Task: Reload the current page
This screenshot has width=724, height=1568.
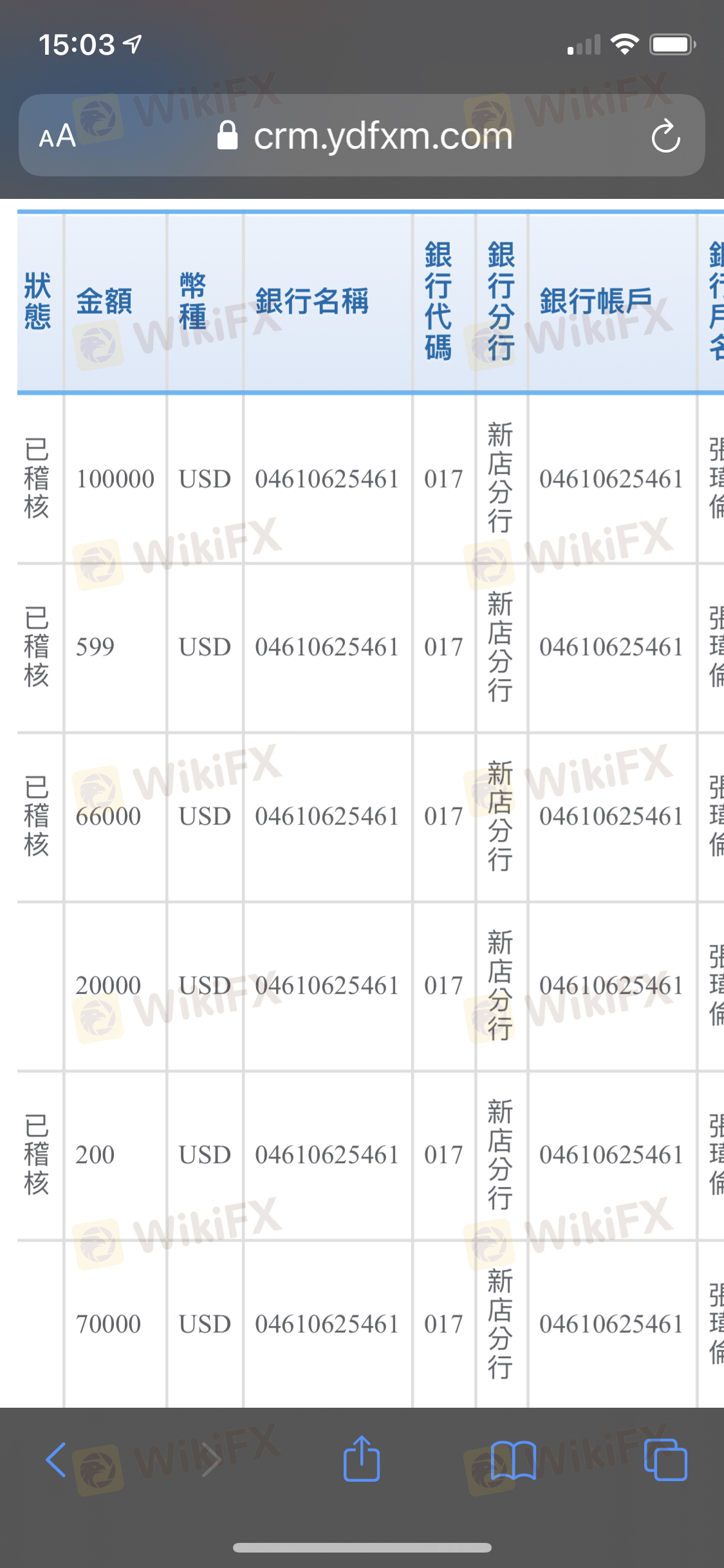Action: (x=665, y=136)
